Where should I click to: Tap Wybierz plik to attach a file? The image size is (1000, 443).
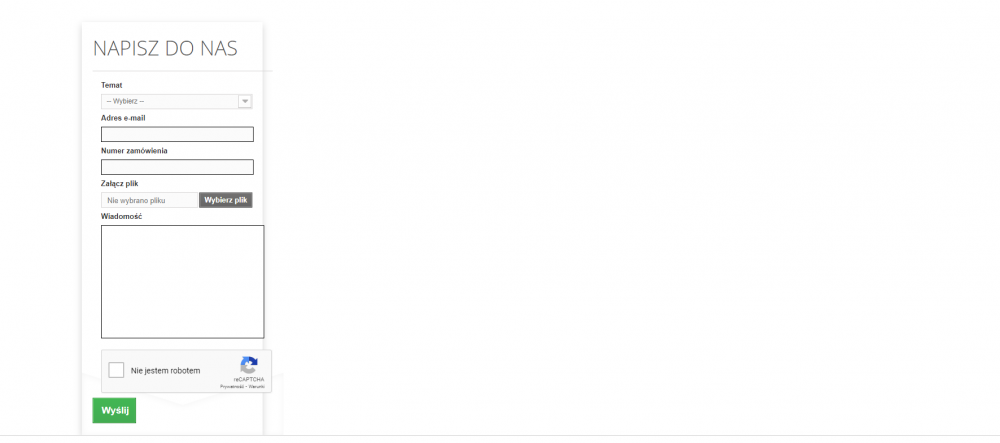pyautogui.click(x=226, y=200)
